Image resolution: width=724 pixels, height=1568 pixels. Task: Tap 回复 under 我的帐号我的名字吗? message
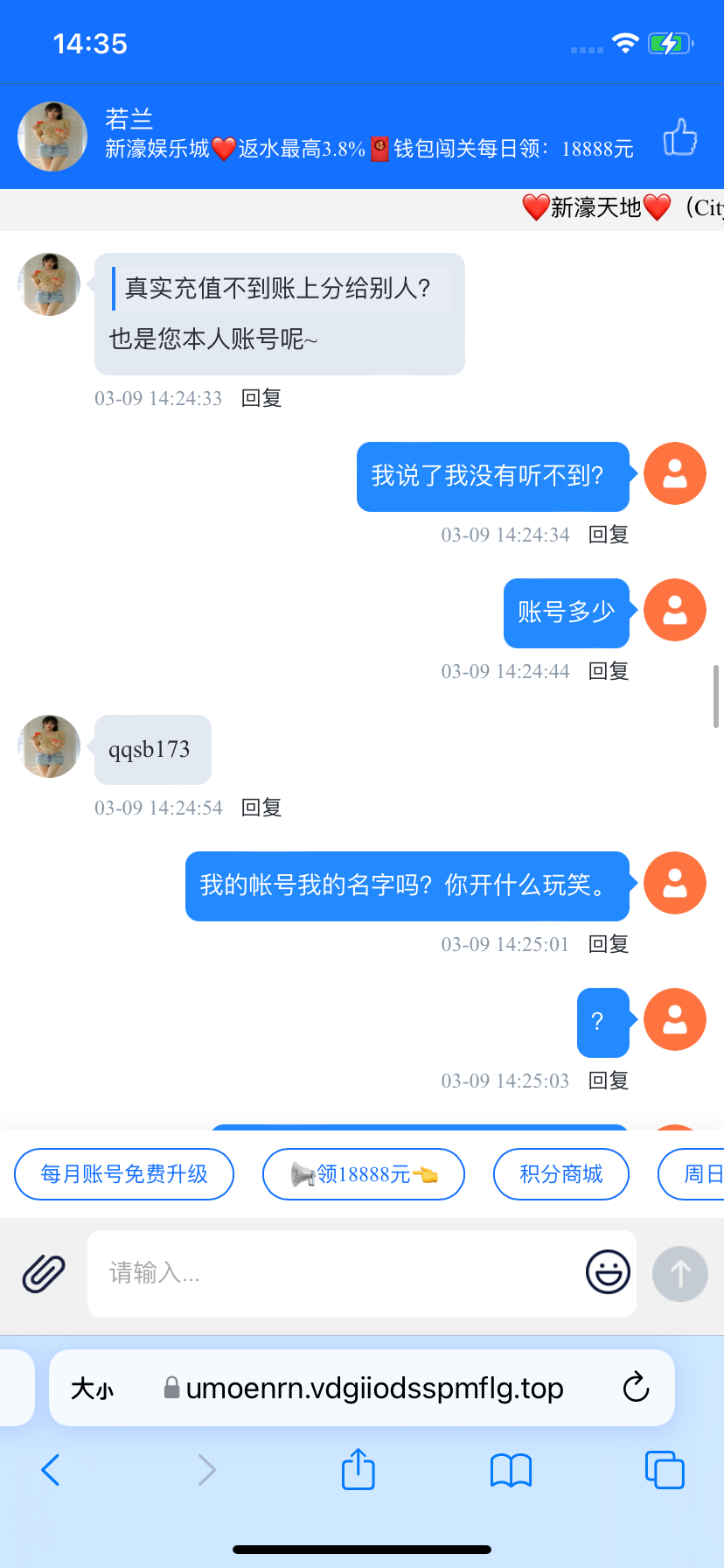(609, 944)
